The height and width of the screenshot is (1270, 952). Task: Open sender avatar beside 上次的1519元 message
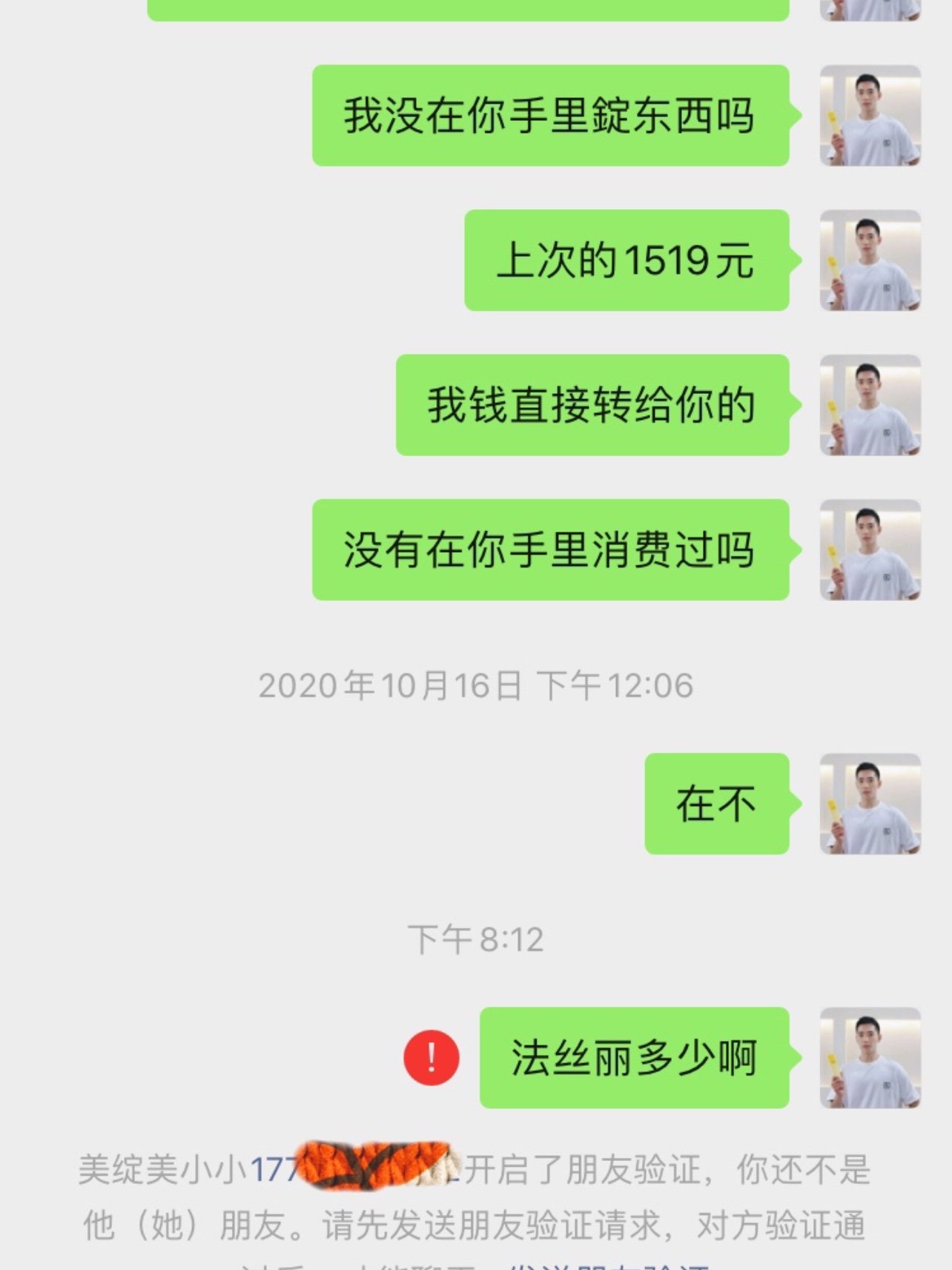(870, 260)
